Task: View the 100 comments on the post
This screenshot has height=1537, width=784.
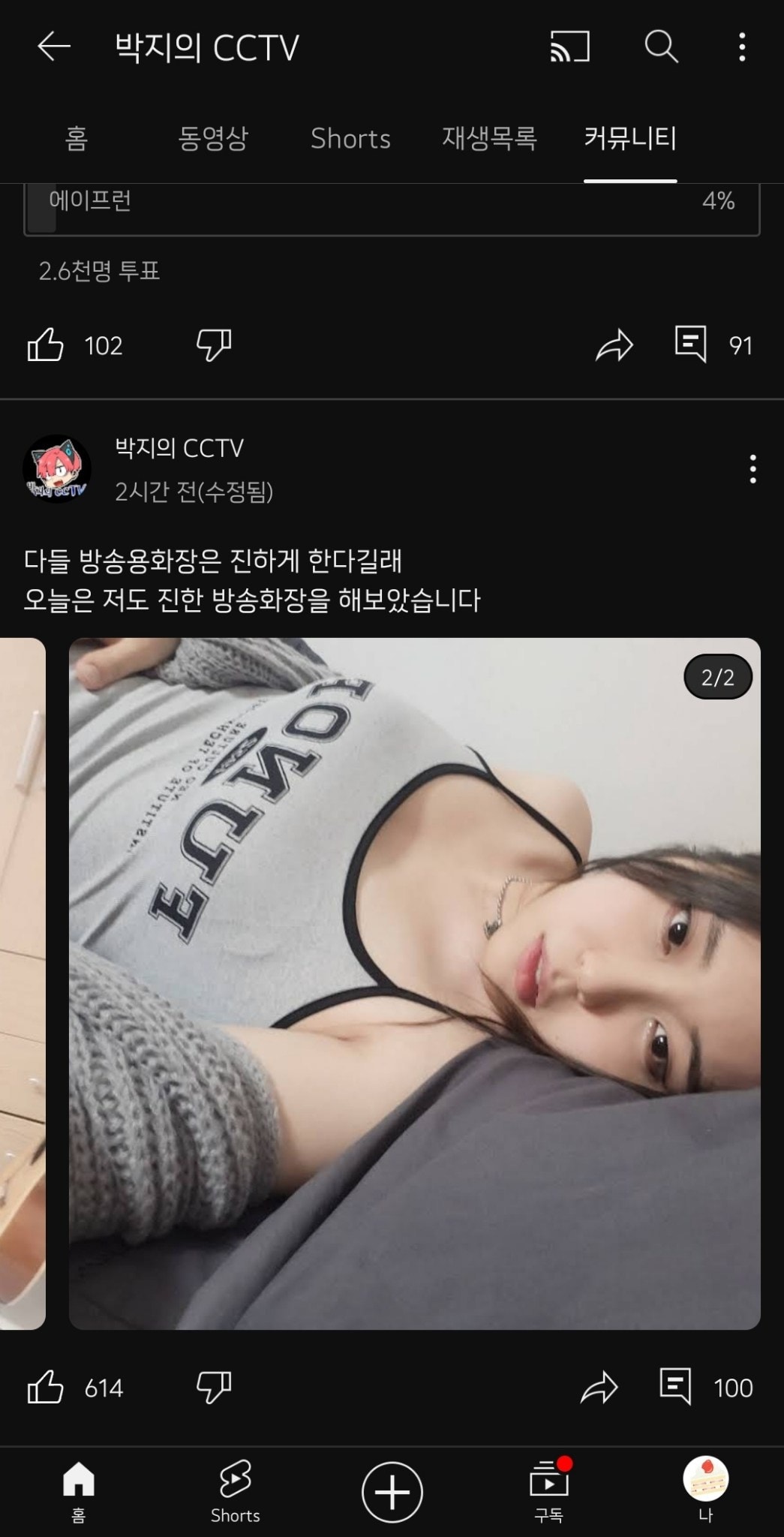Action: [676, 1386]
